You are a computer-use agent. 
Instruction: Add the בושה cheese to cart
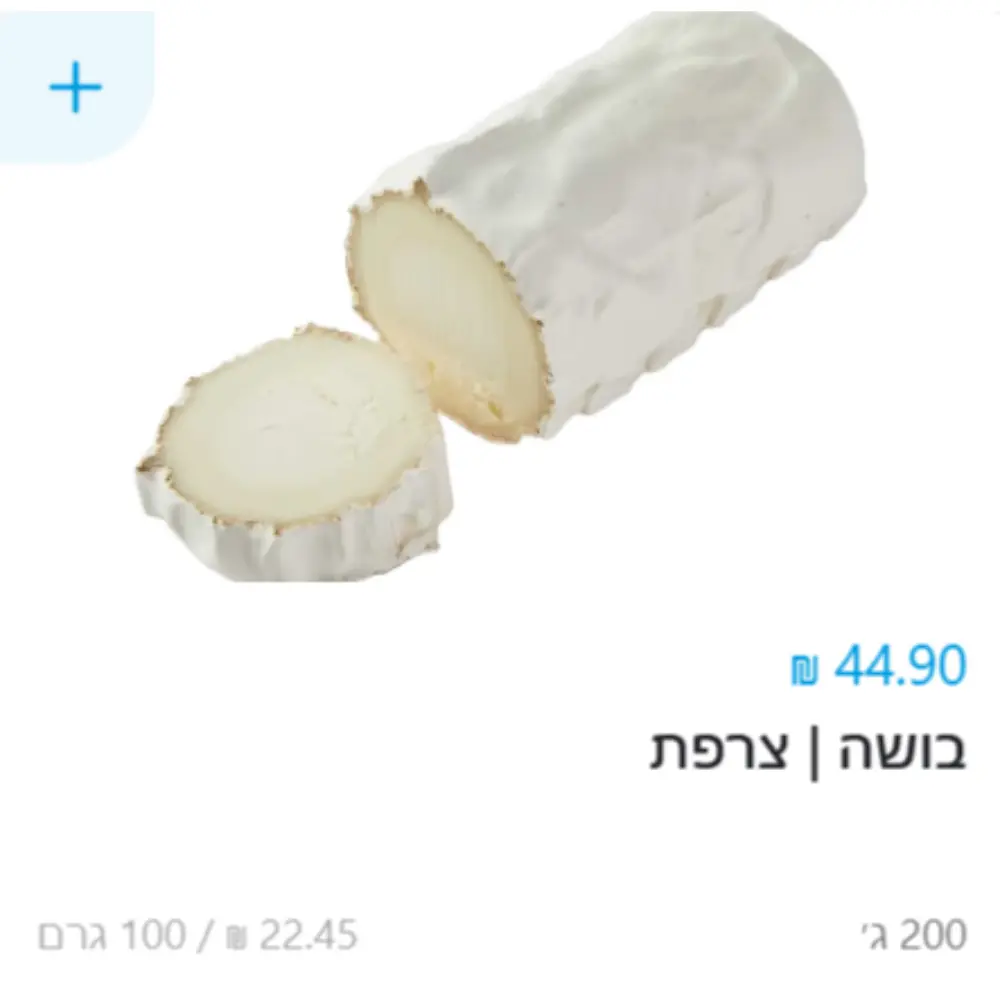(75, 88)
